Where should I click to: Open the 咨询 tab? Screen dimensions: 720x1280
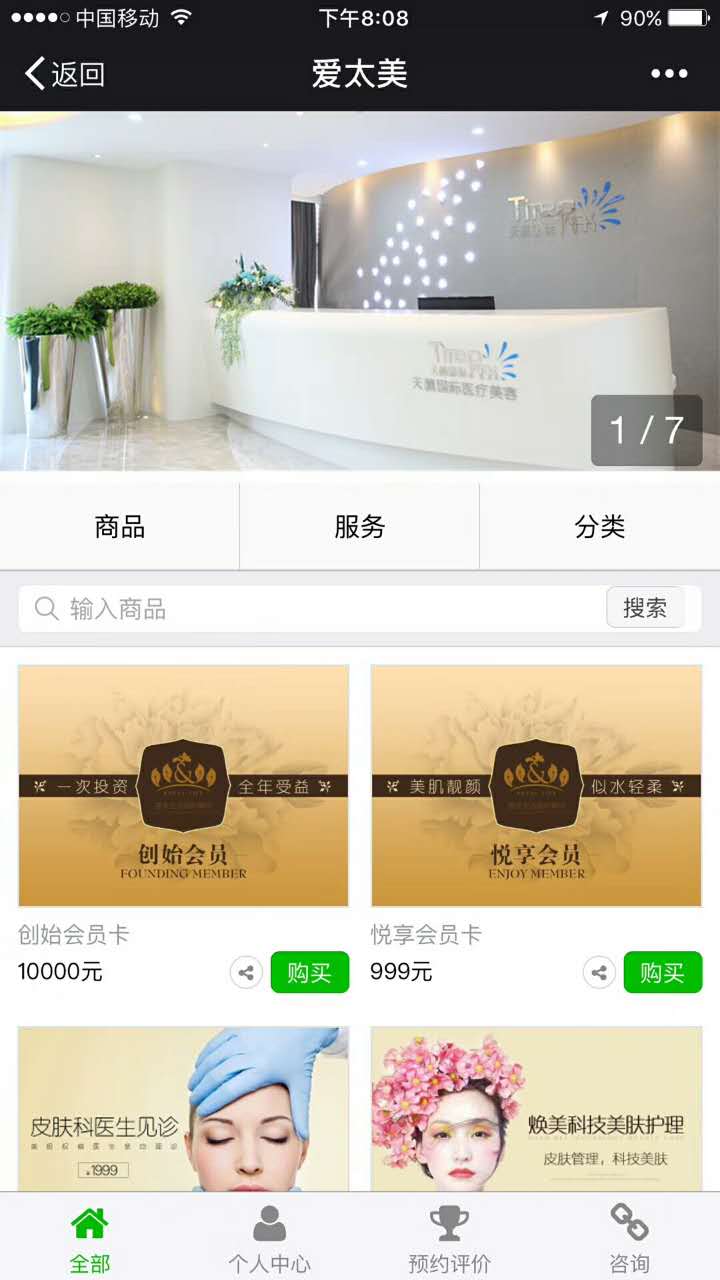629,1238
